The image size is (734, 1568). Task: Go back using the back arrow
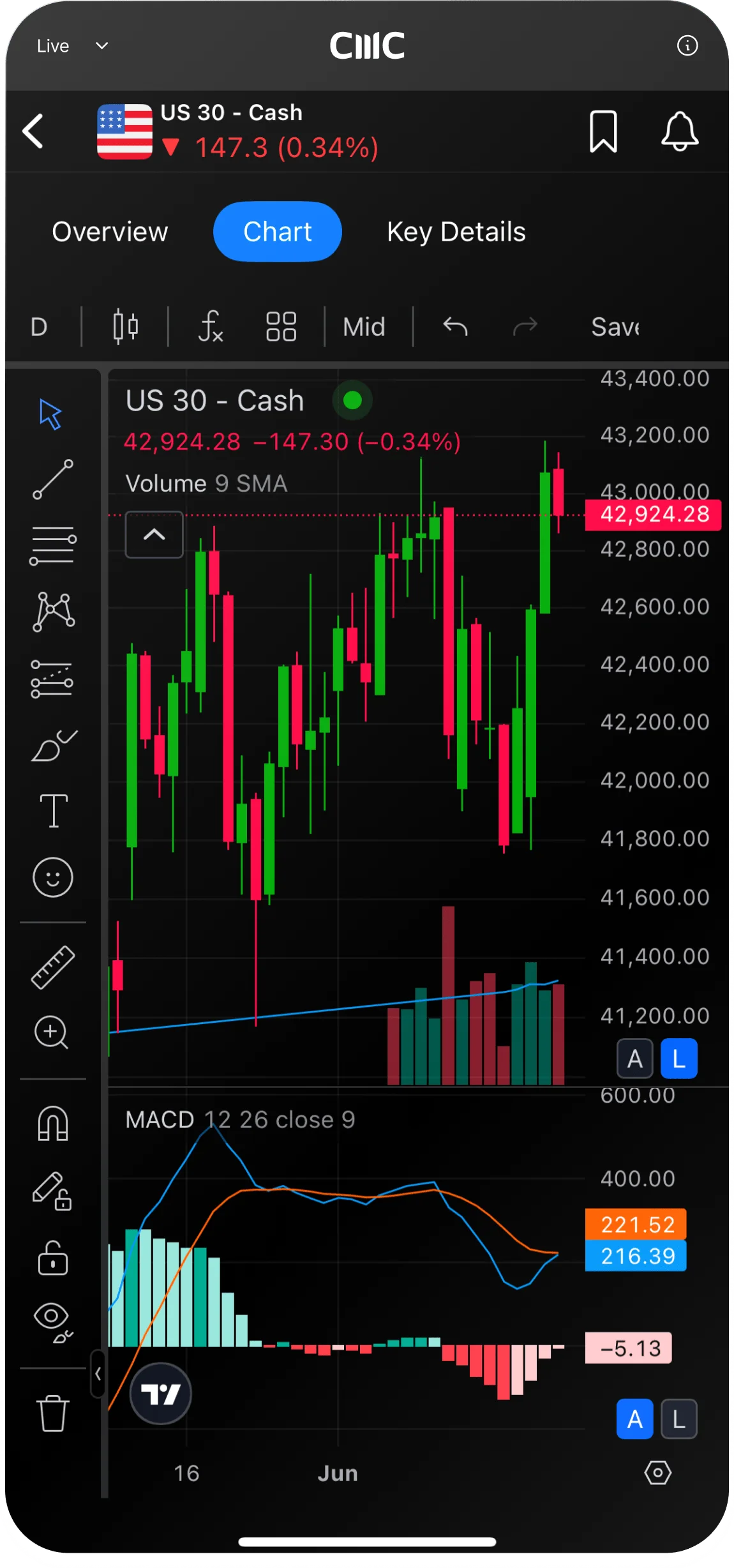(x=34, y=132)
